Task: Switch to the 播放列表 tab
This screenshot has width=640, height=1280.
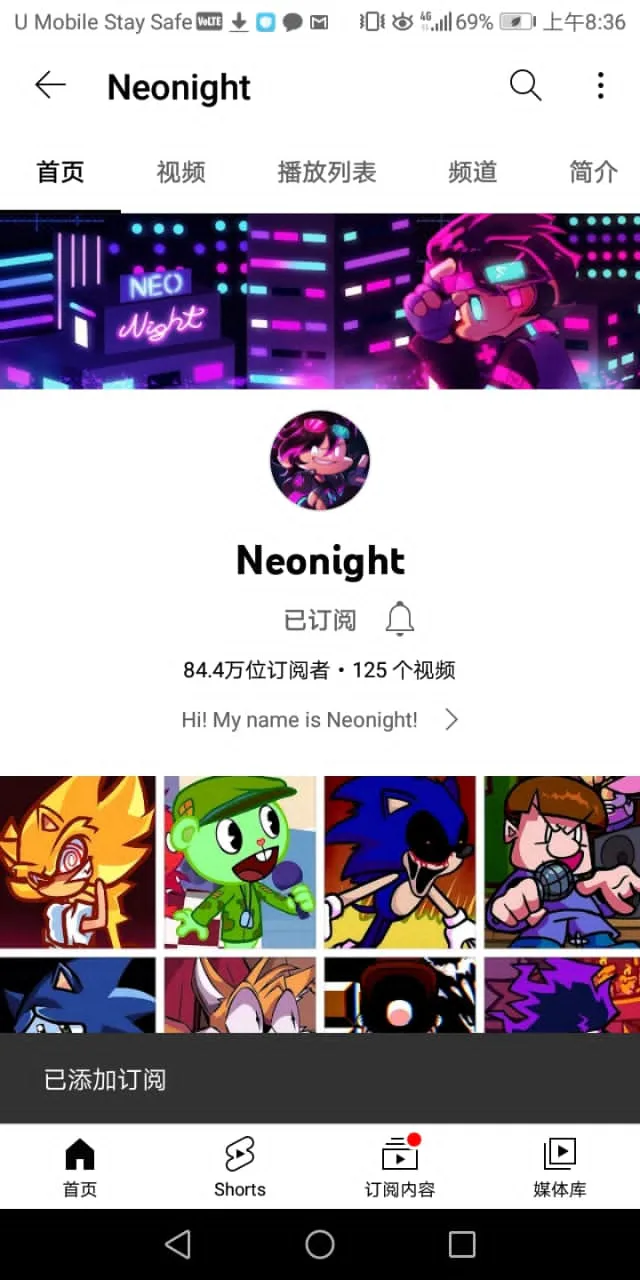Action: tap(327, 172)
